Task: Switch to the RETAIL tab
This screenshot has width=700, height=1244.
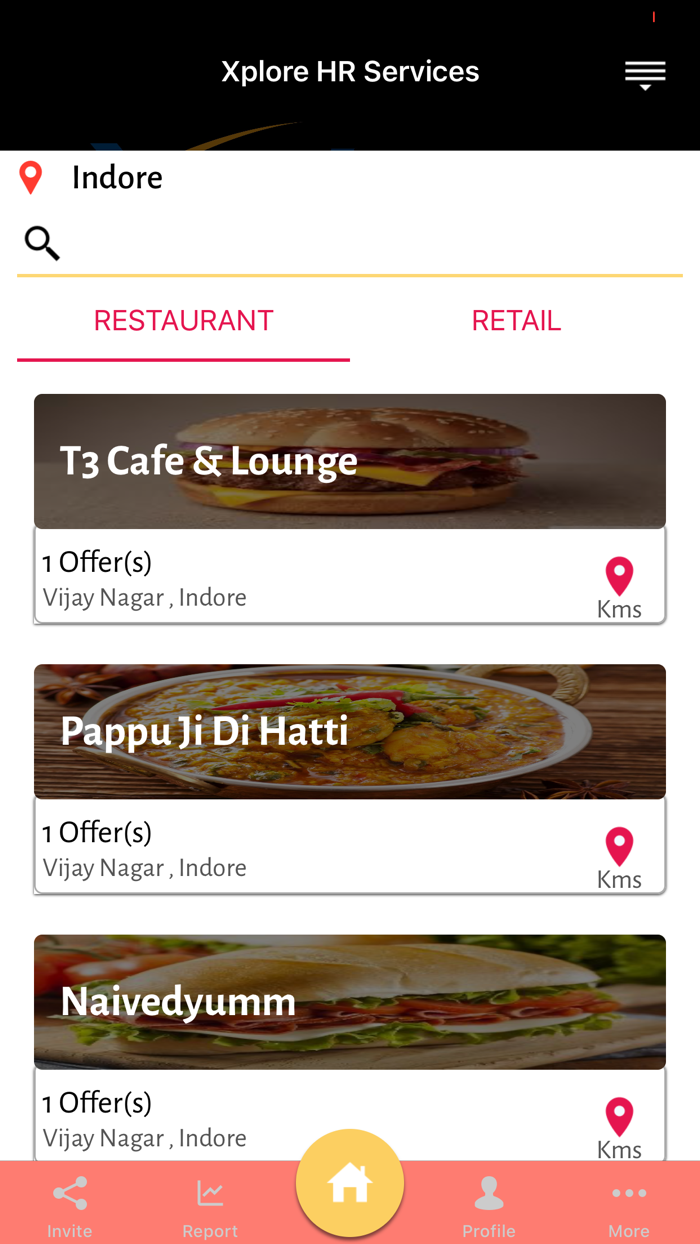Action: point(516,321)
